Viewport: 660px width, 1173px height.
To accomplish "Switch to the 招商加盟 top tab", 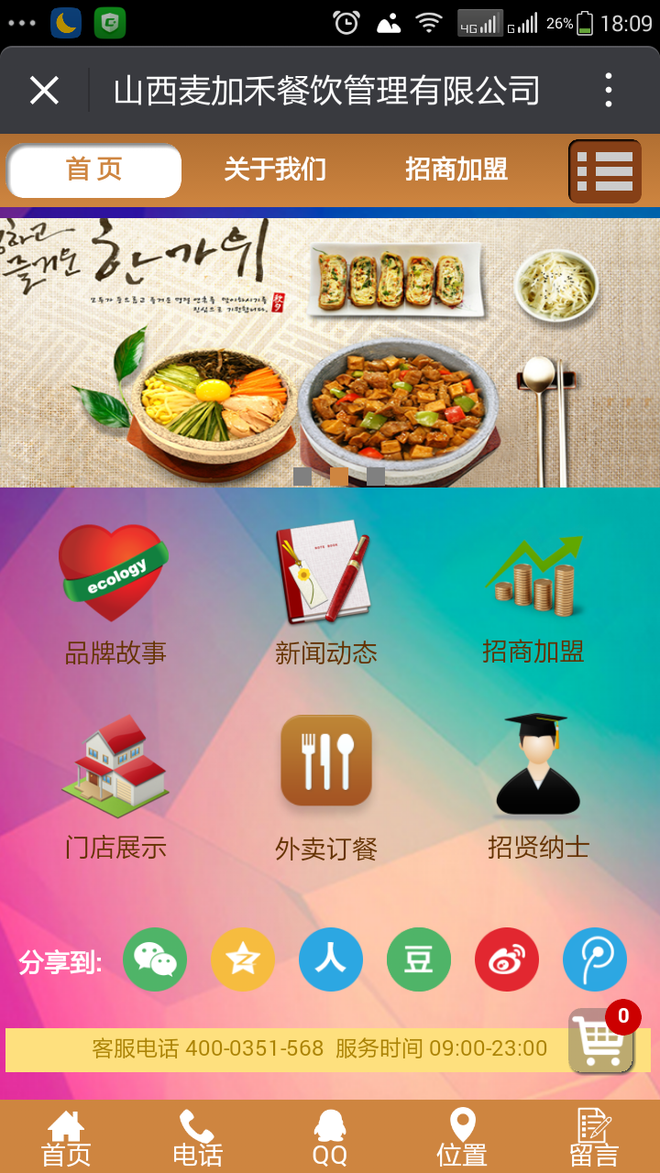I will 456,169.
